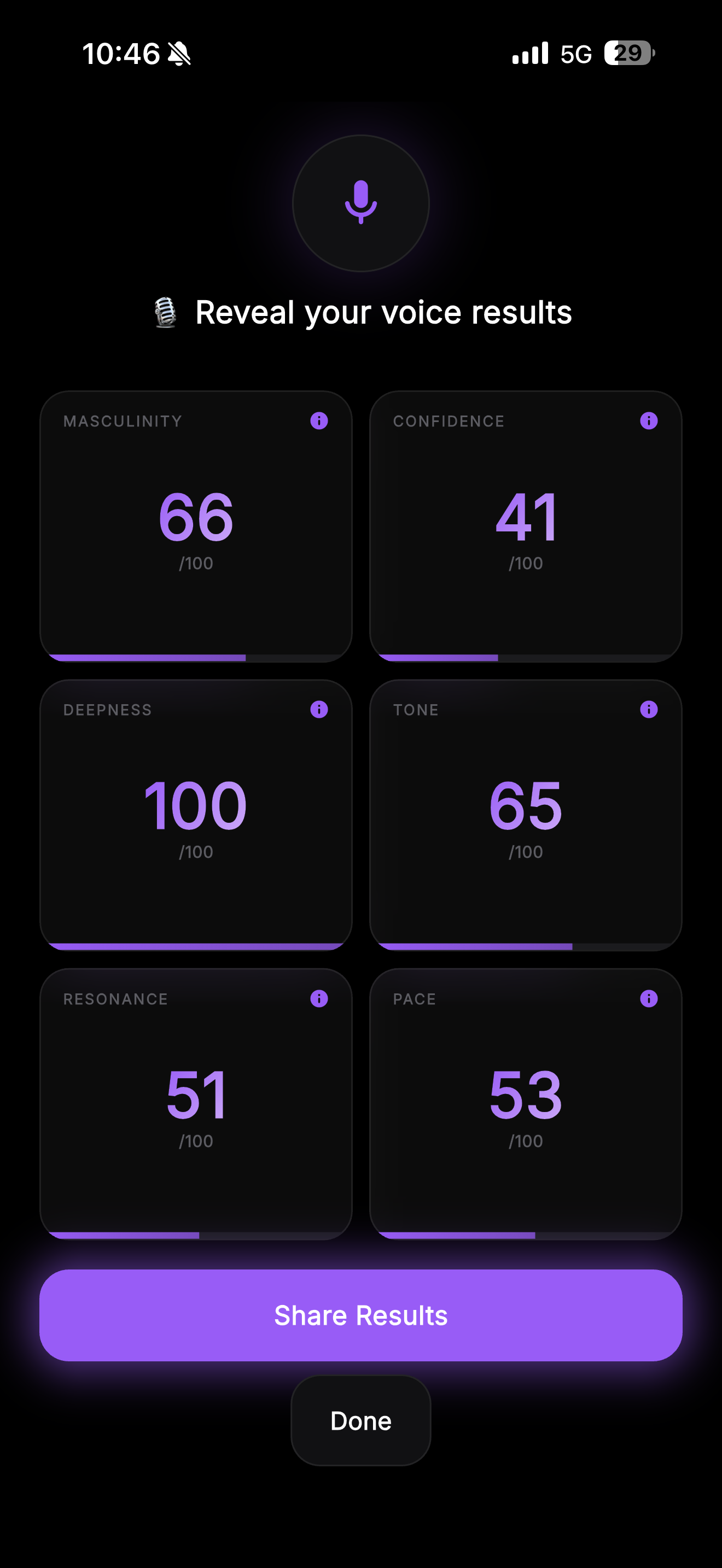Share Results
This screenshot has width=722, height=1568.
tap(361, 1315)
